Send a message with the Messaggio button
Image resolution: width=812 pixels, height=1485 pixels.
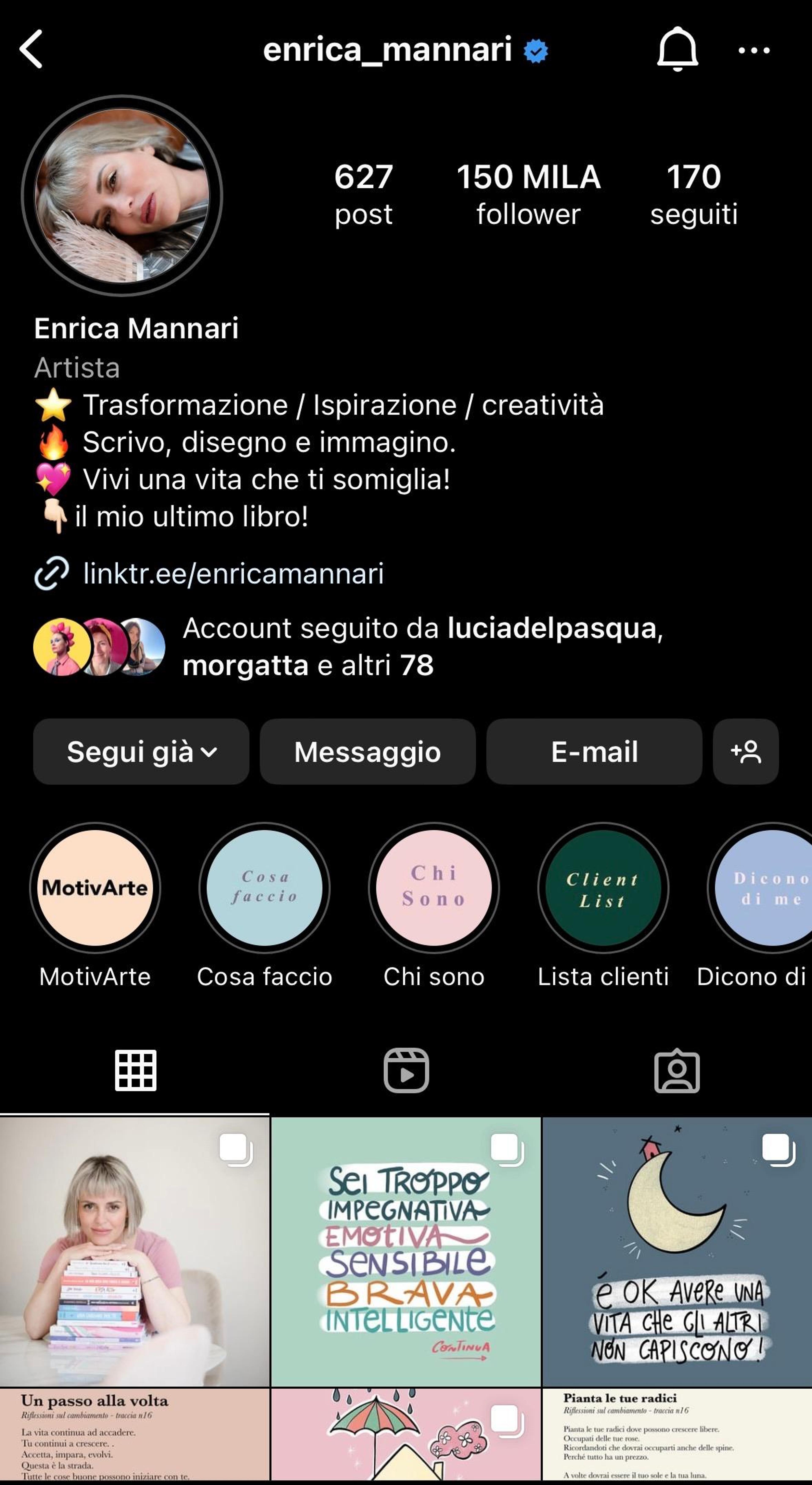click(368, 752)
